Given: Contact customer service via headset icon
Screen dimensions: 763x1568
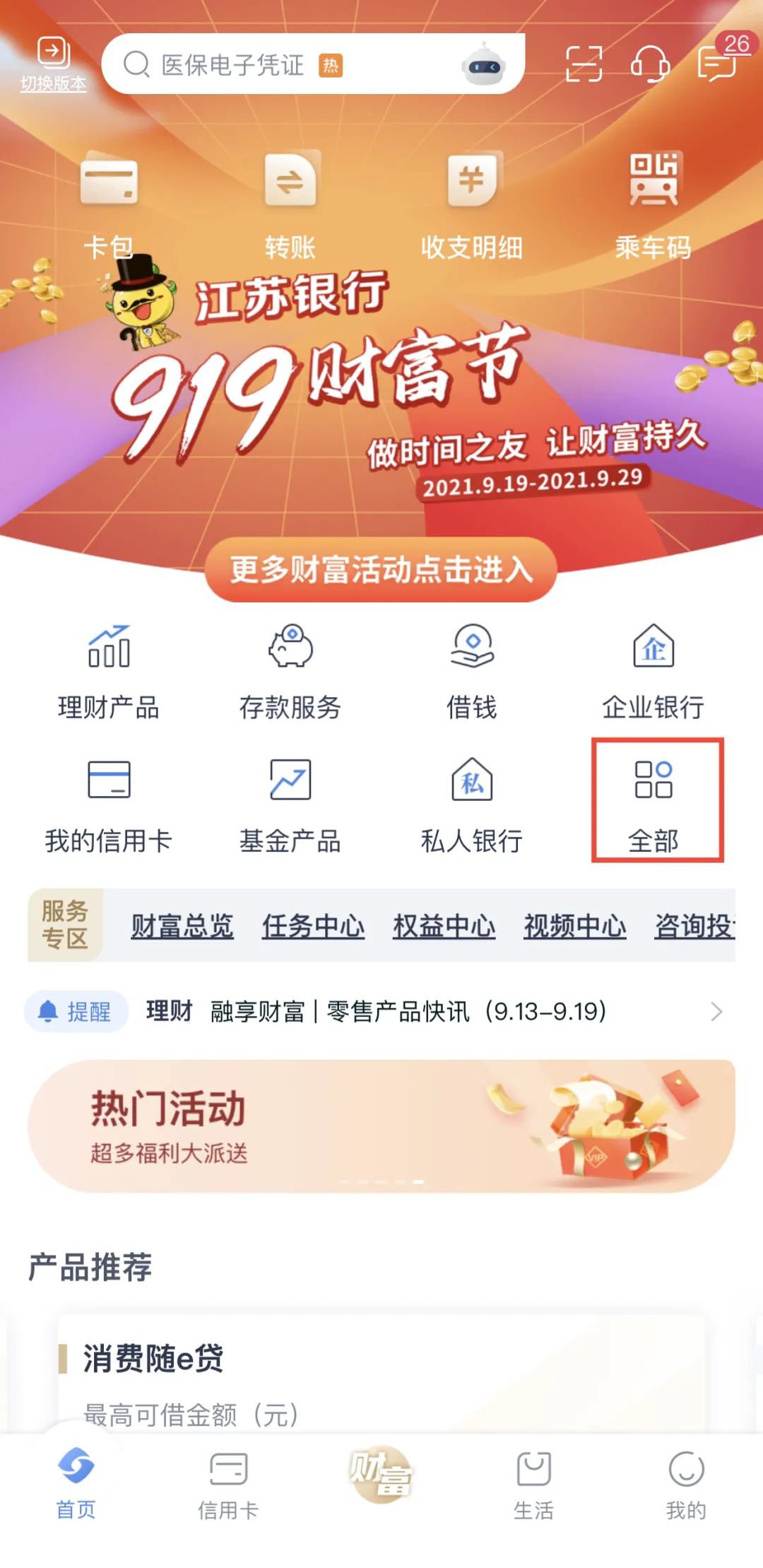Looking at the screenshot, I should pyautogui.click(x=649, y=64).
